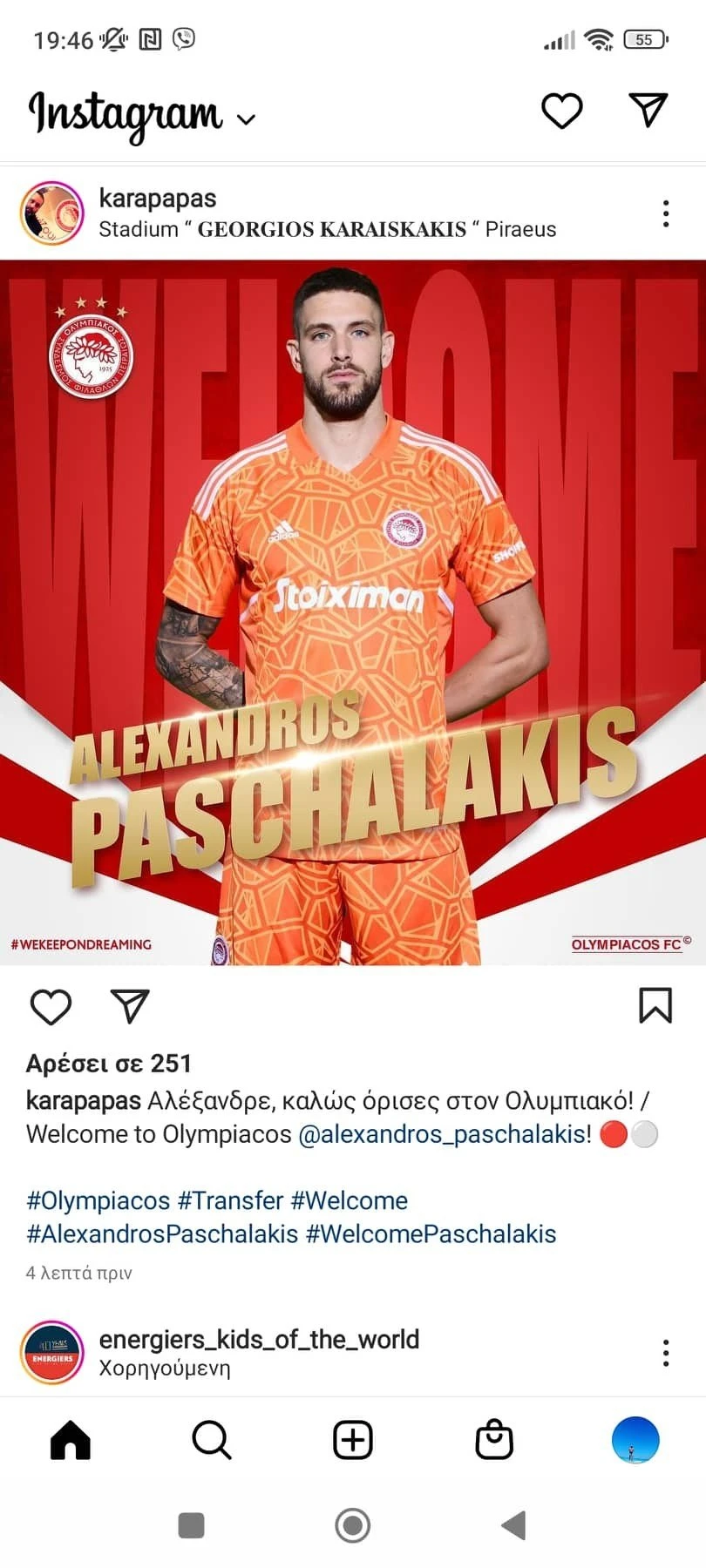The height and width of the screenshot is (1568, 706).
Task: Open the #WelcomePaschalakis hashtag
Action: click(x=431, y=1233)
